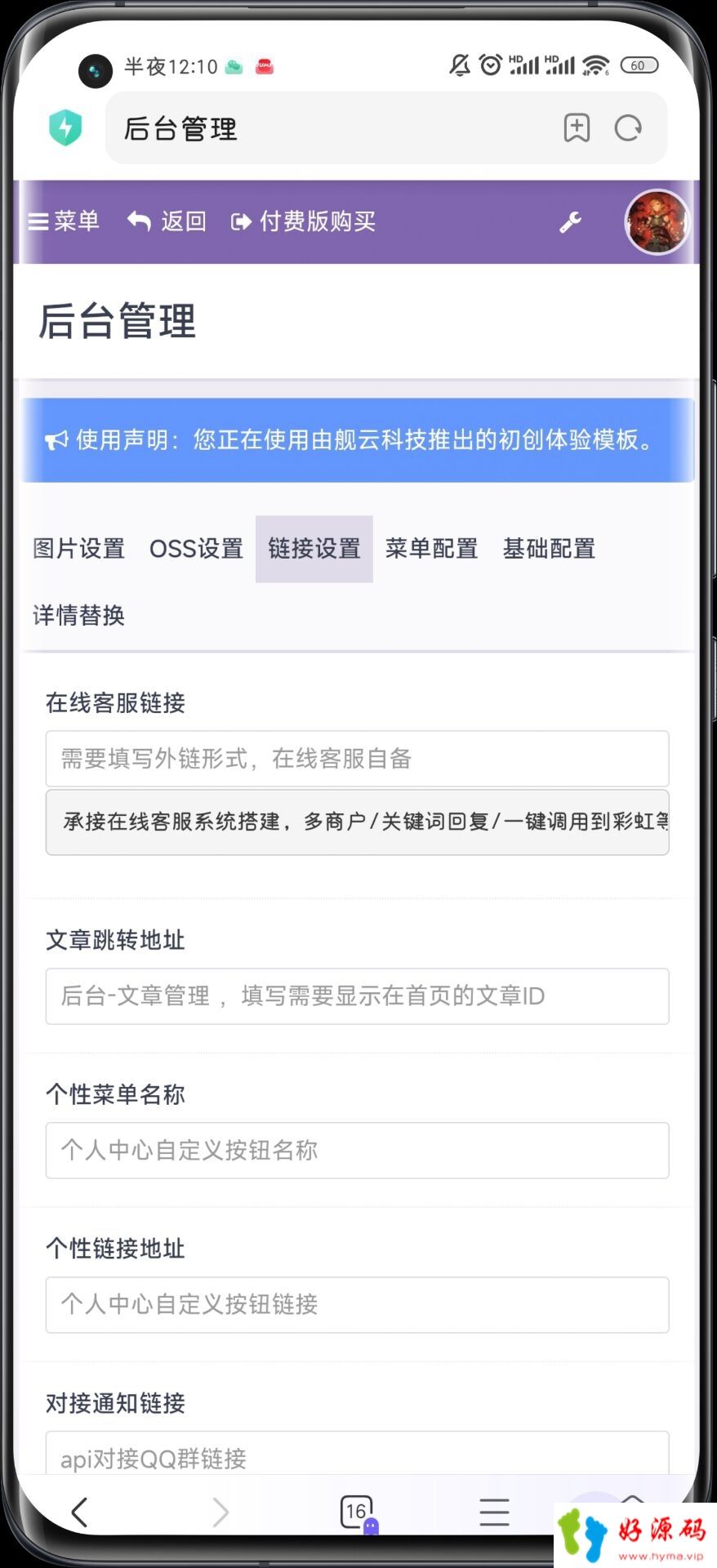This screenshot has width=717, height=1568.
Task: Go back with browser back arrow
Action: (79, 1512)
